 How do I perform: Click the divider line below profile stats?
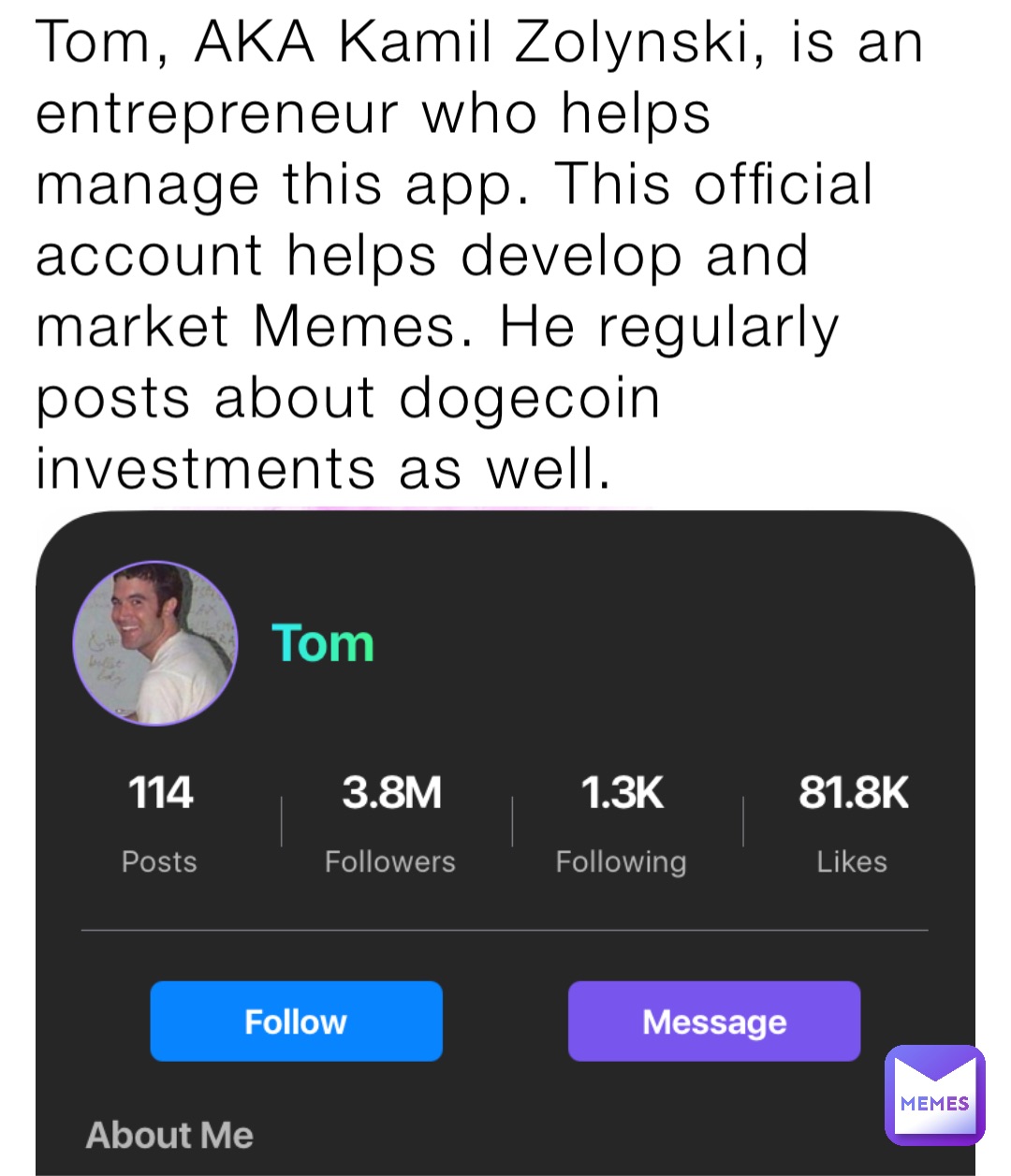click(505, 930)
